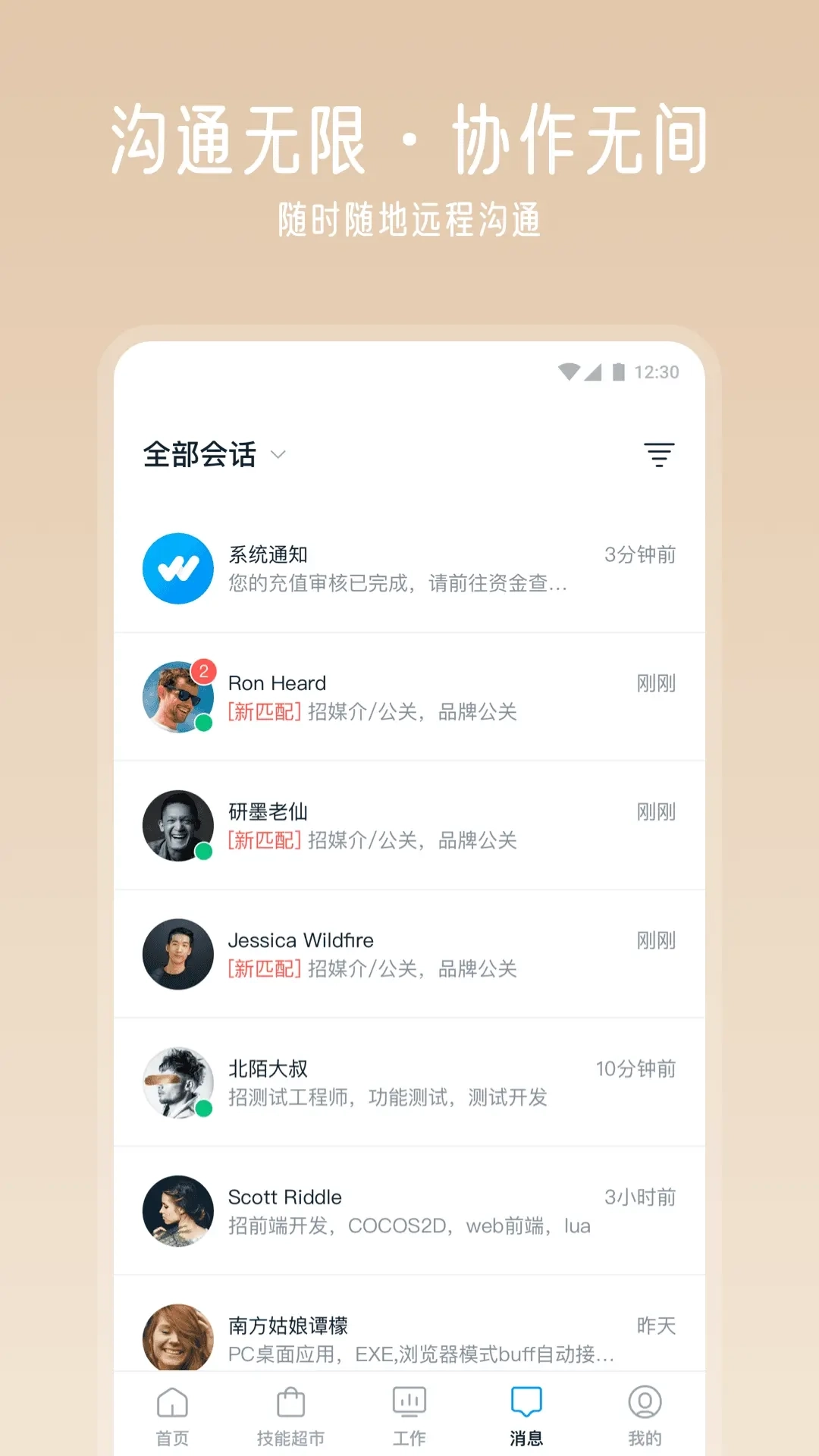Open the Ron Heard conversation
The height and width of the screenshot is (1456, 819).
409,696
